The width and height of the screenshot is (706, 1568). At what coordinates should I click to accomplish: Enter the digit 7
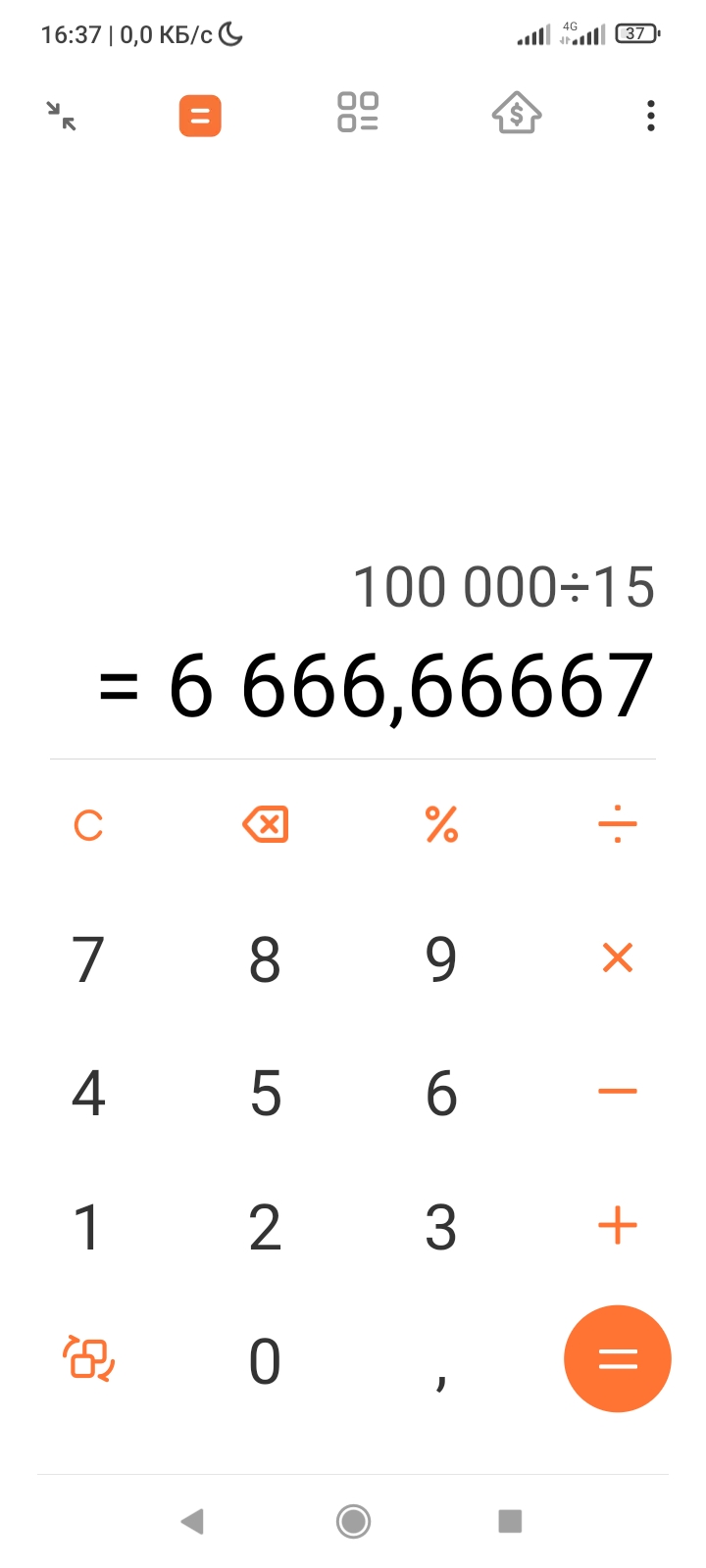point(88,958)
